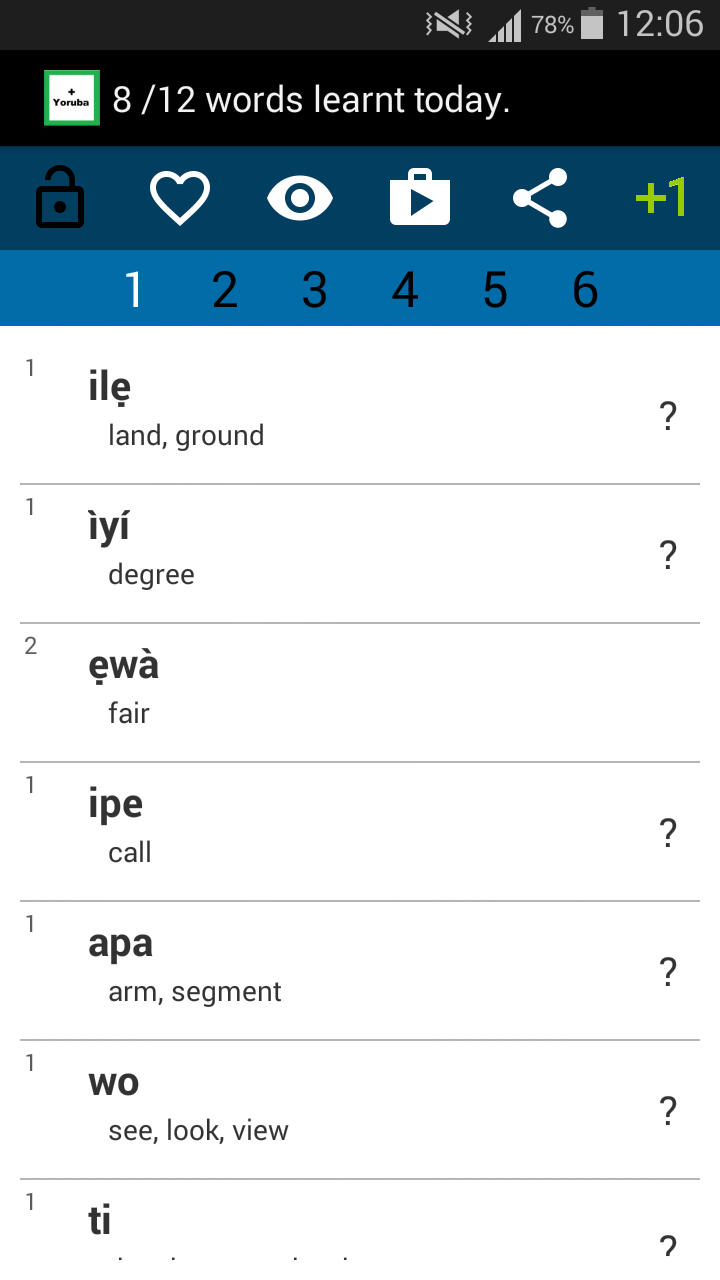Start the play quiz icon

419,197
